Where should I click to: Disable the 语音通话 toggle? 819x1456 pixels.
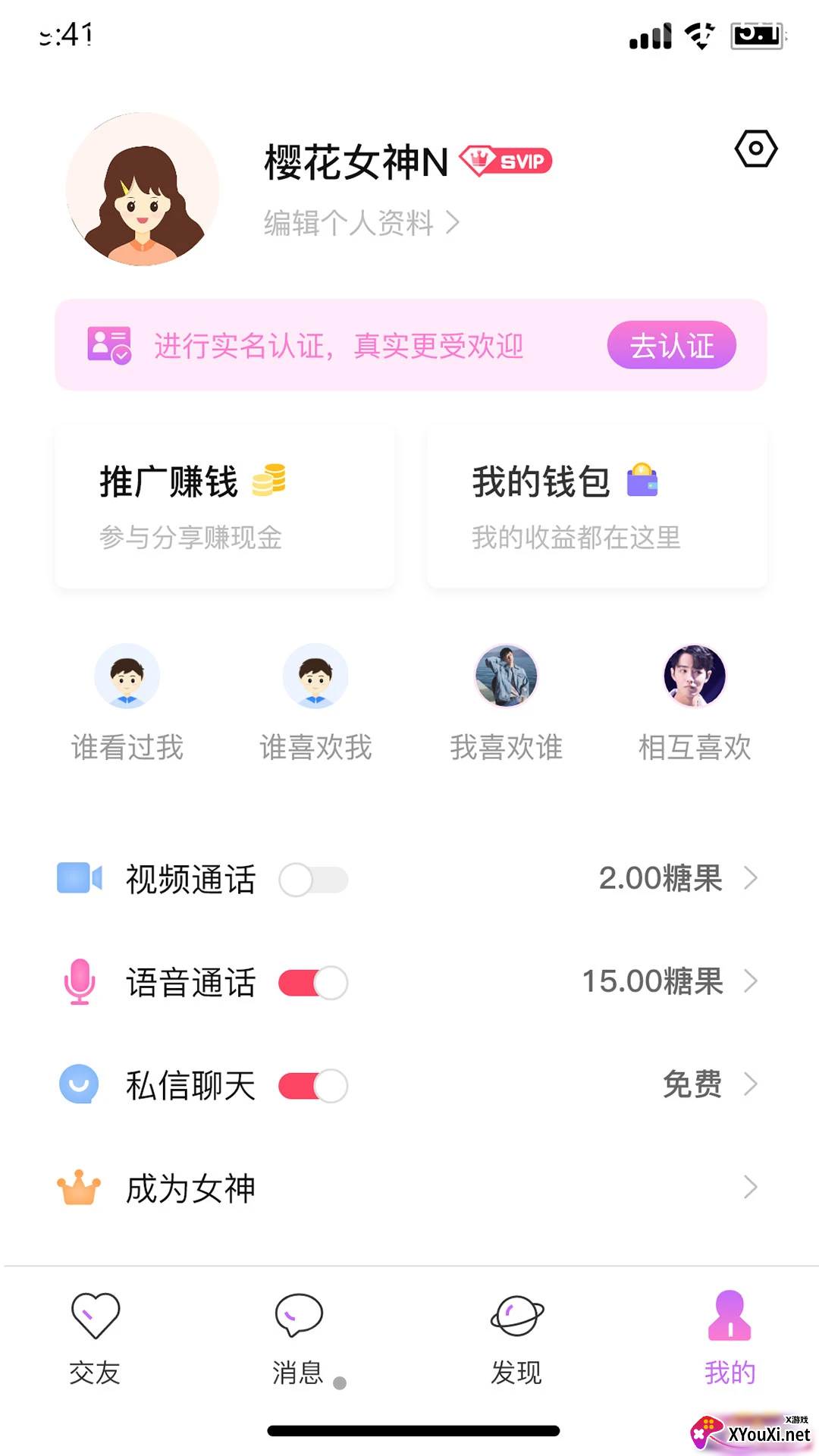click(x=312, y=982)
